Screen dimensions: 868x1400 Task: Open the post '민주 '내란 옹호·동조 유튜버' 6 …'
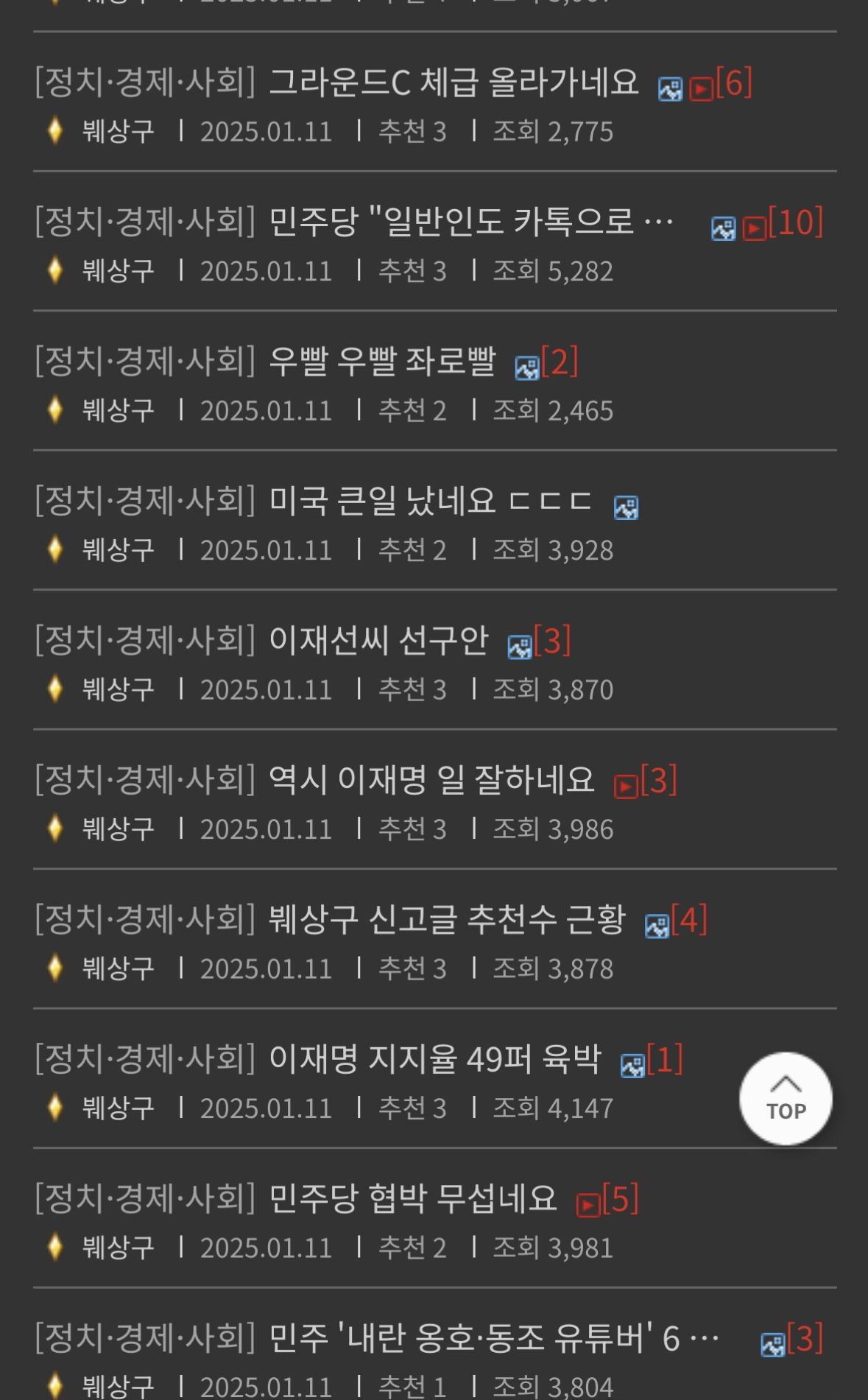tap(493, 1338)
